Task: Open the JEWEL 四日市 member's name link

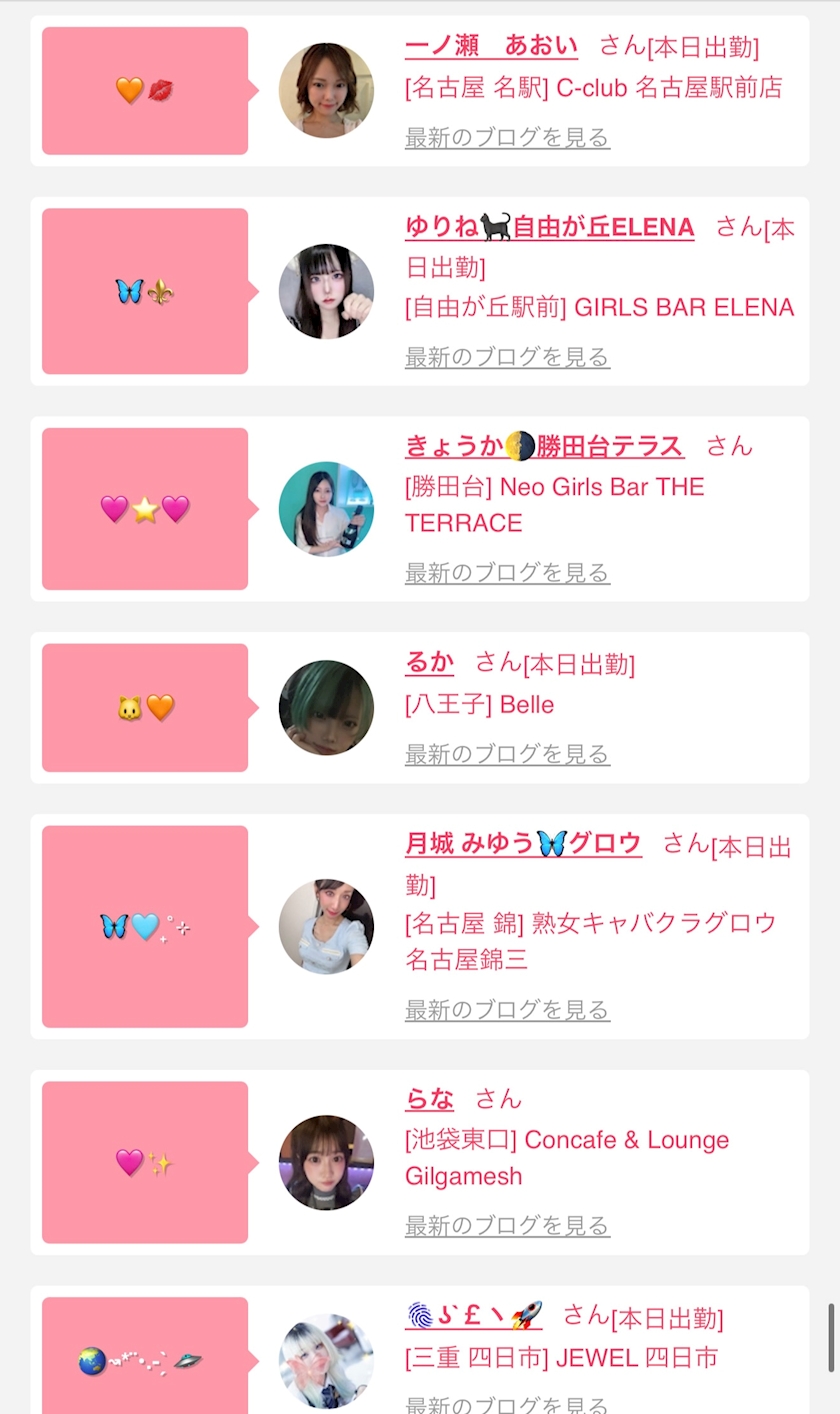Action: [474, 1315]
